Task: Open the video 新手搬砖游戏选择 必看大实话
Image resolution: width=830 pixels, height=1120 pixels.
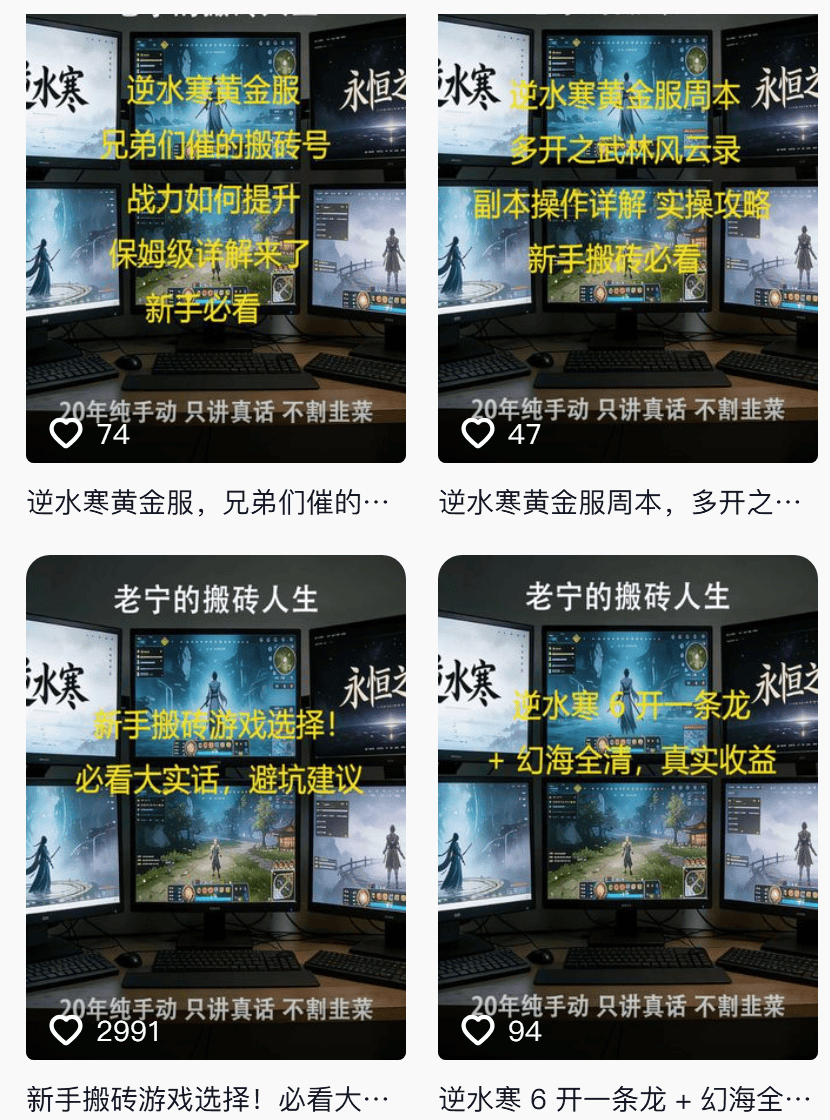Action: [215, 800]
